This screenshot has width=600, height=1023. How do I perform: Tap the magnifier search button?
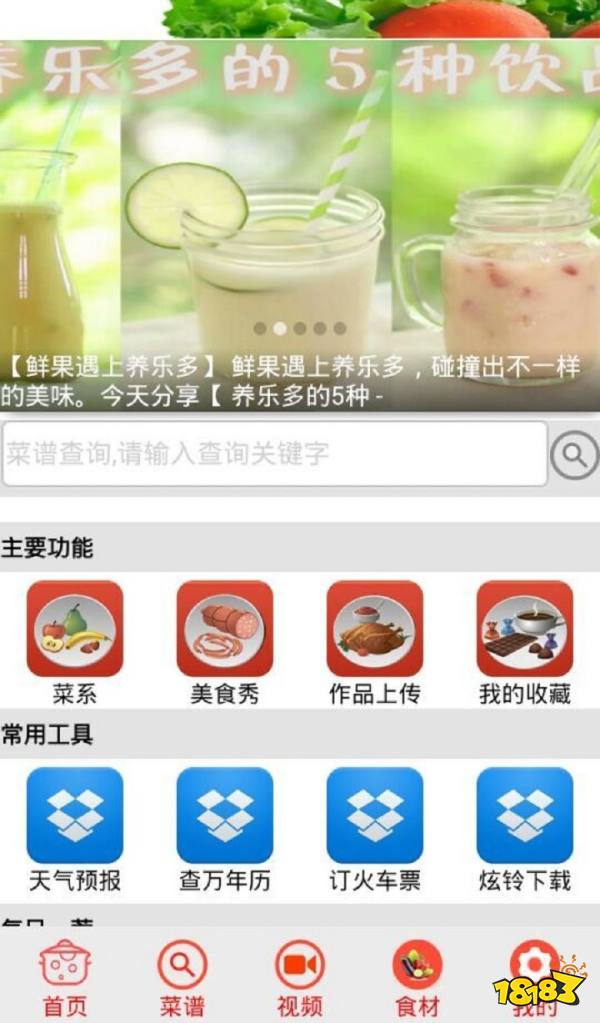(574, 455)
